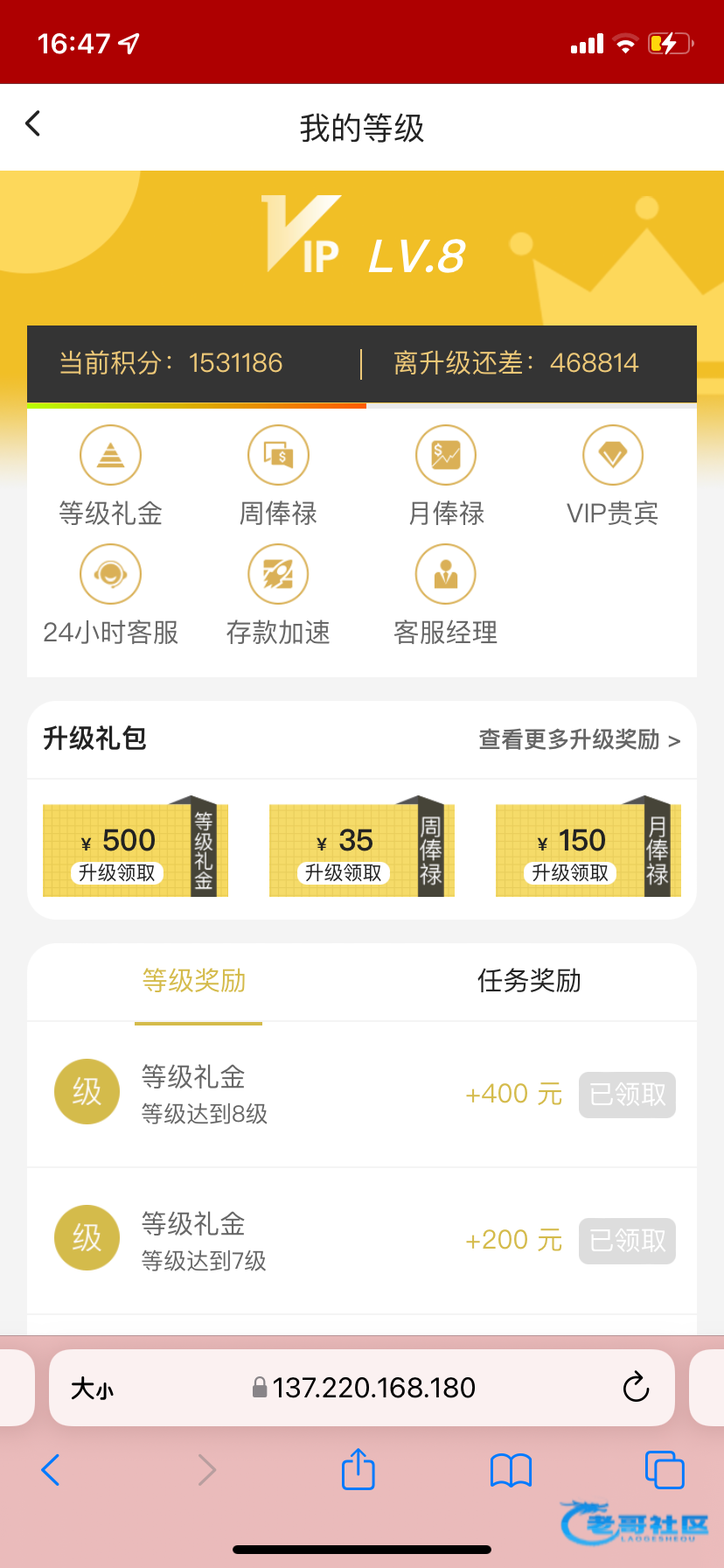Open the 客服经理 icon
724x1568 pixels.
pyautogui.click(x=446, y=575)
